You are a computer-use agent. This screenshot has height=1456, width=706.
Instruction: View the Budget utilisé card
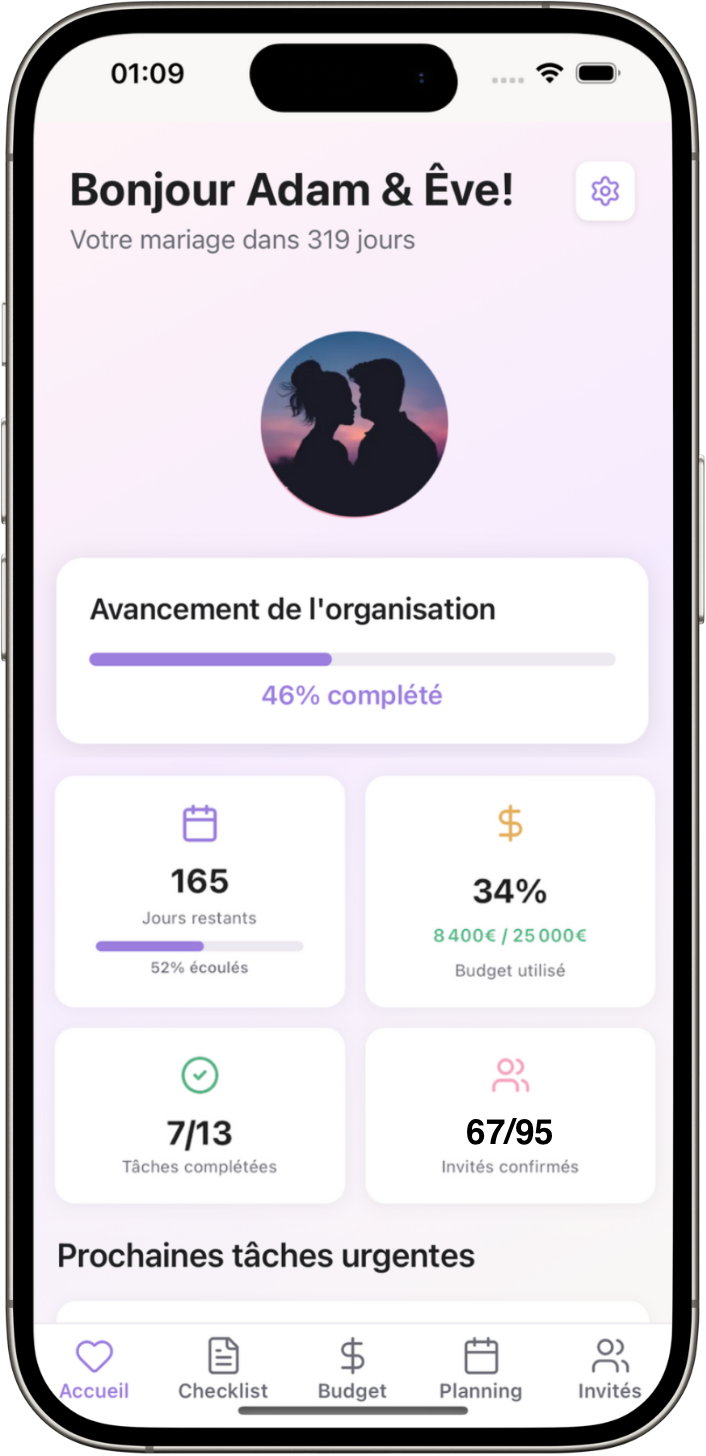point(510,891)
